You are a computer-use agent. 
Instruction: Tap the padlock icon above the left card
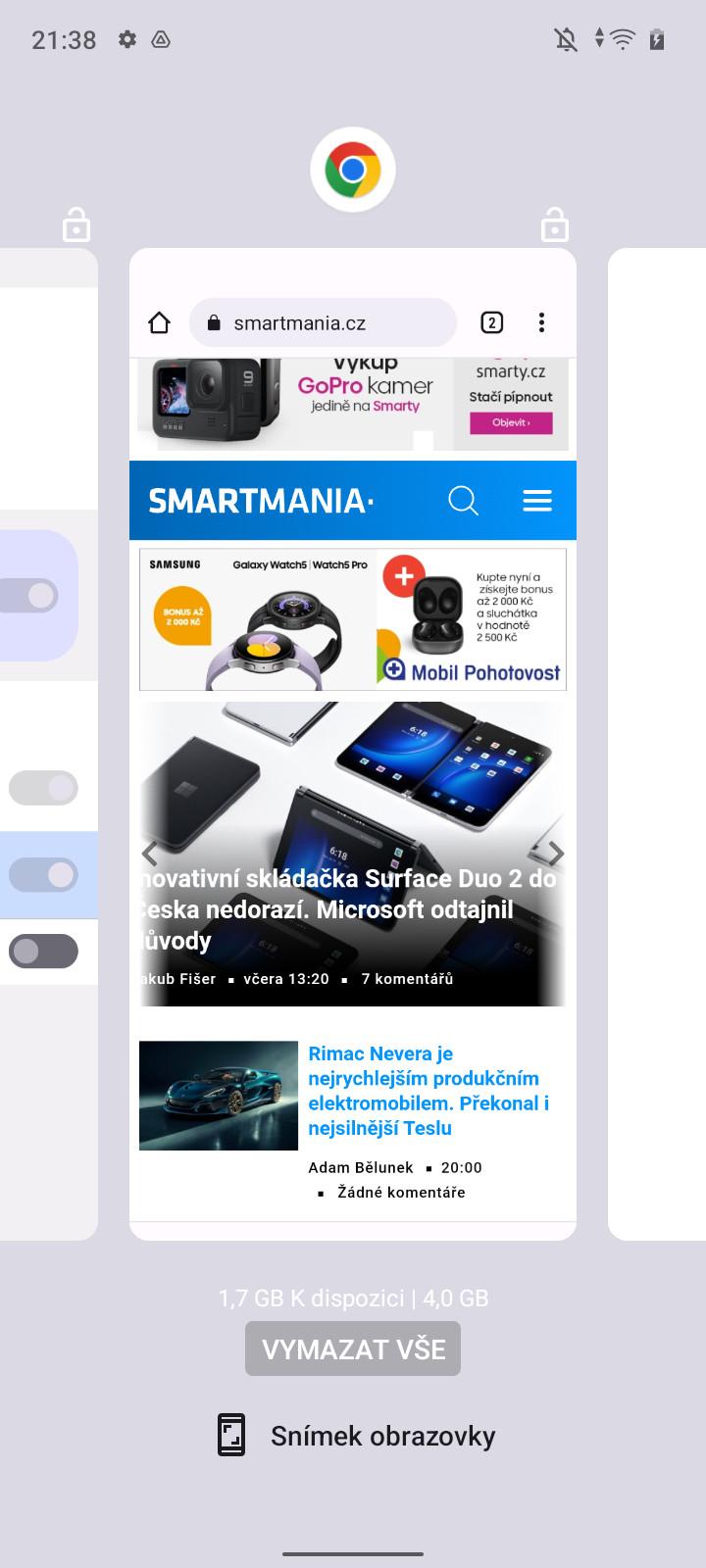tap(76, 224)
